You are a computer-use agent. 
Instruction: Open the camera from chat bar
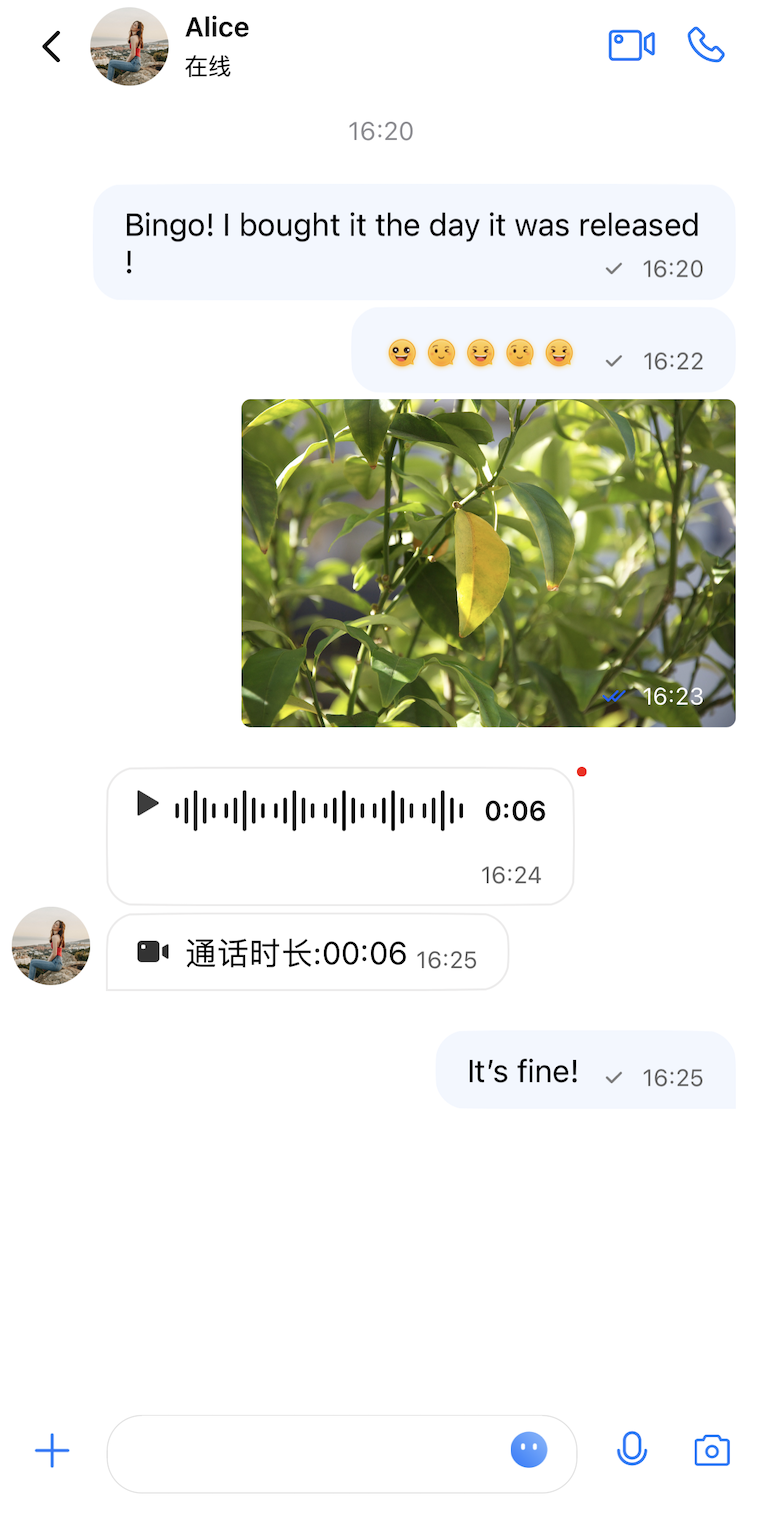[x=711, y=1450]
